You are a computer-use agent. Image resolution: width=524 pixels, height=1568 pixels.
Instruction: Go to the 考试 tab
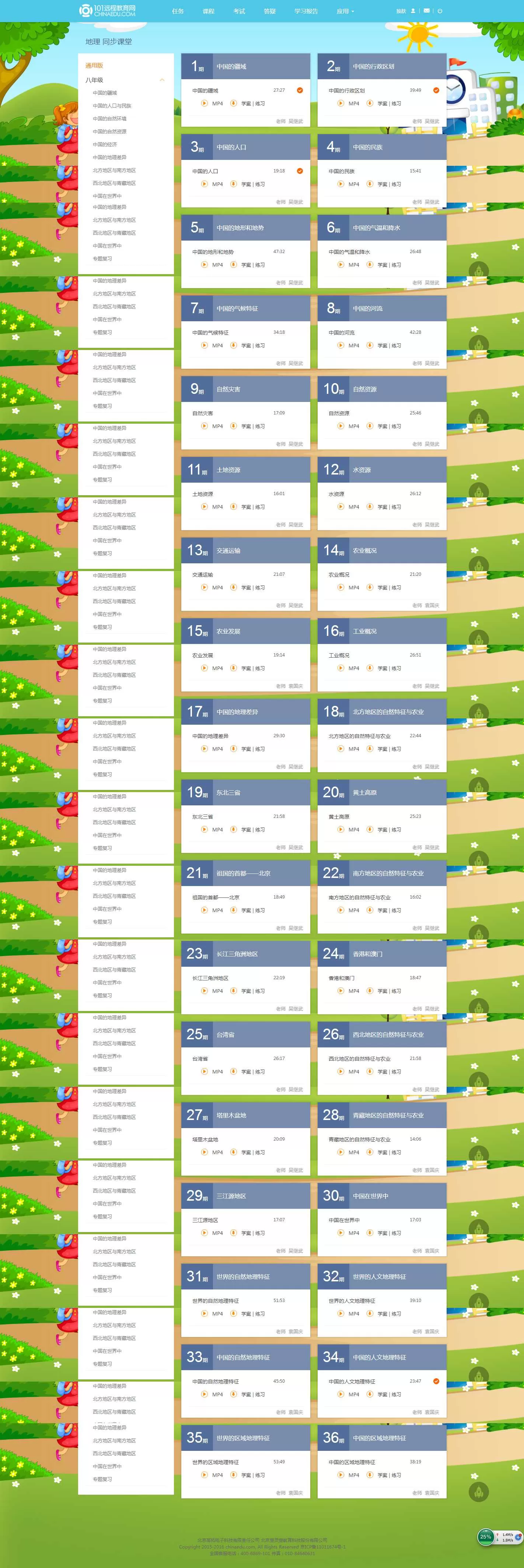pos(239,11)
